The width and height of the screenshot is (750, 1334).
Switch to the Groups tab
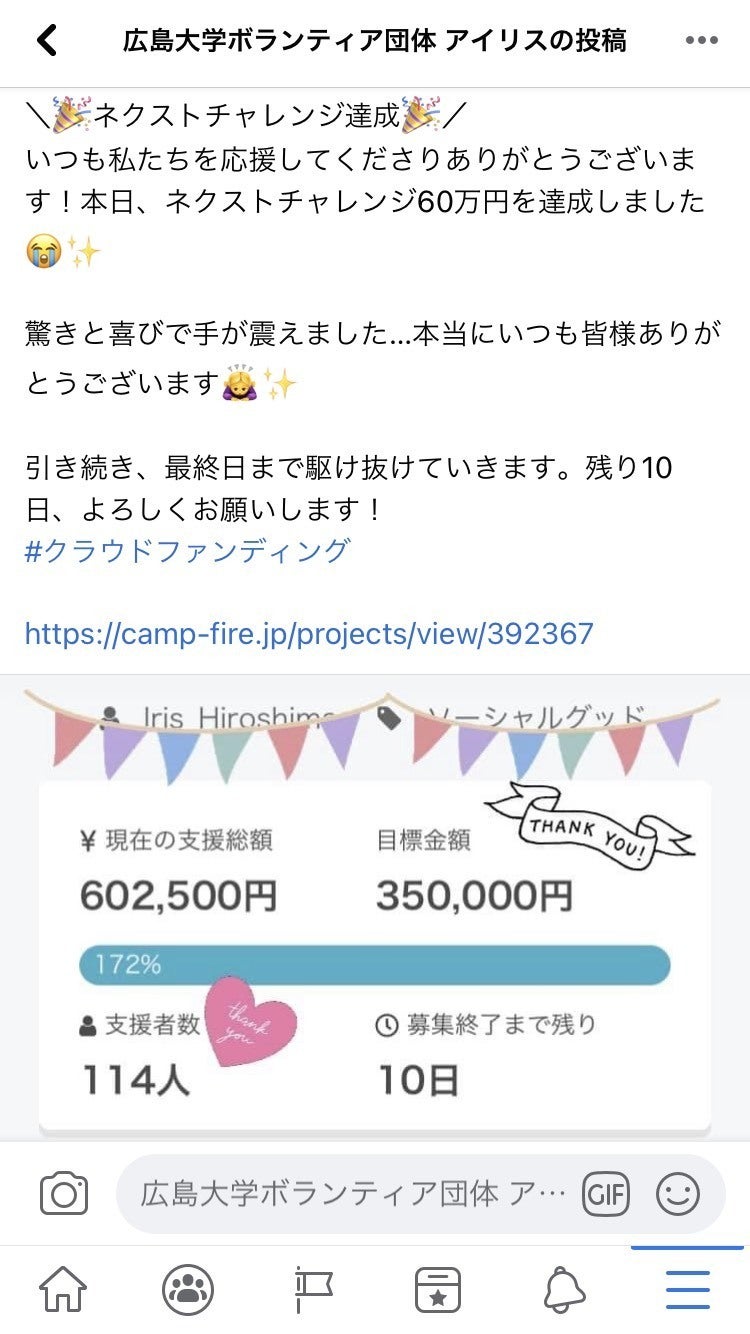point(188,1290)
